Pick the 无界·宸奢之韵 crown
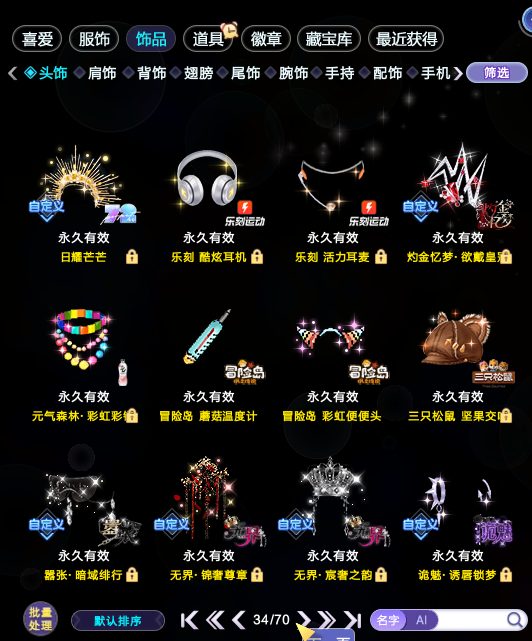 click(333, 521)
